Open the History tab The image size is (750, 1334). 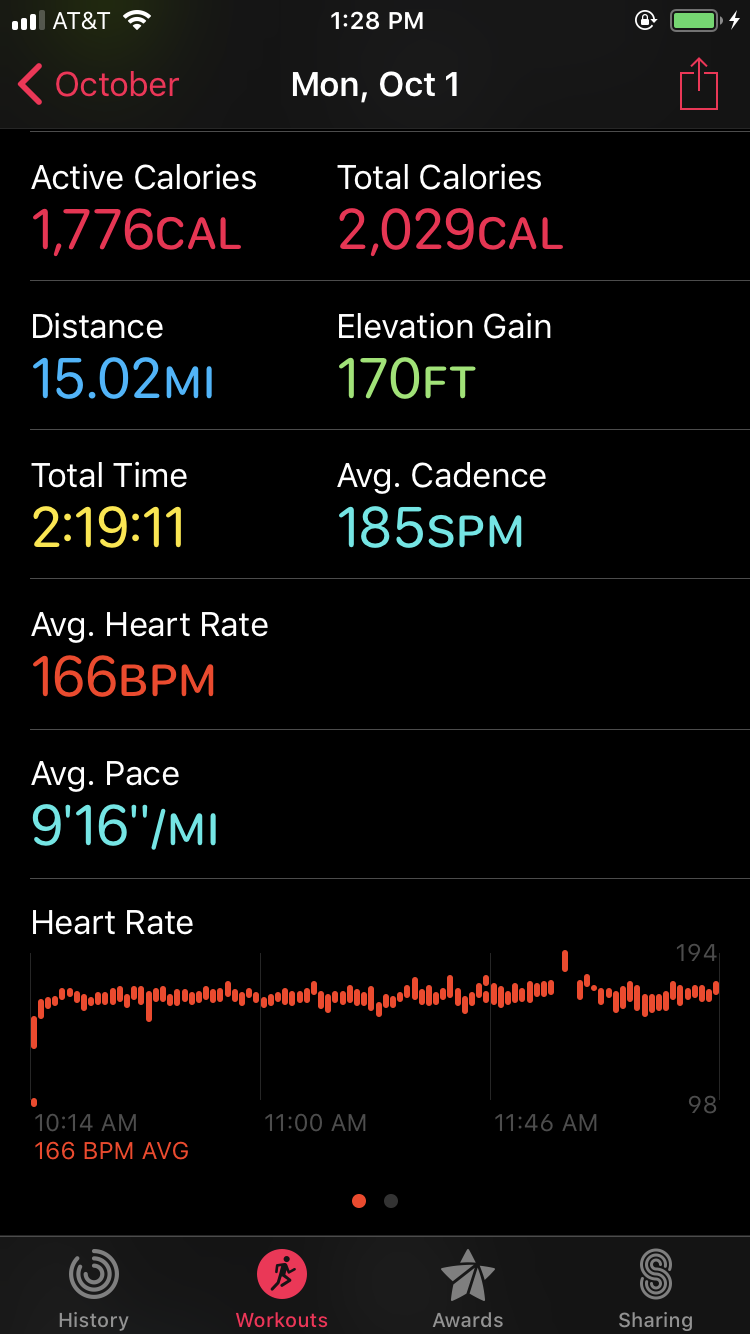[93, 1289]
